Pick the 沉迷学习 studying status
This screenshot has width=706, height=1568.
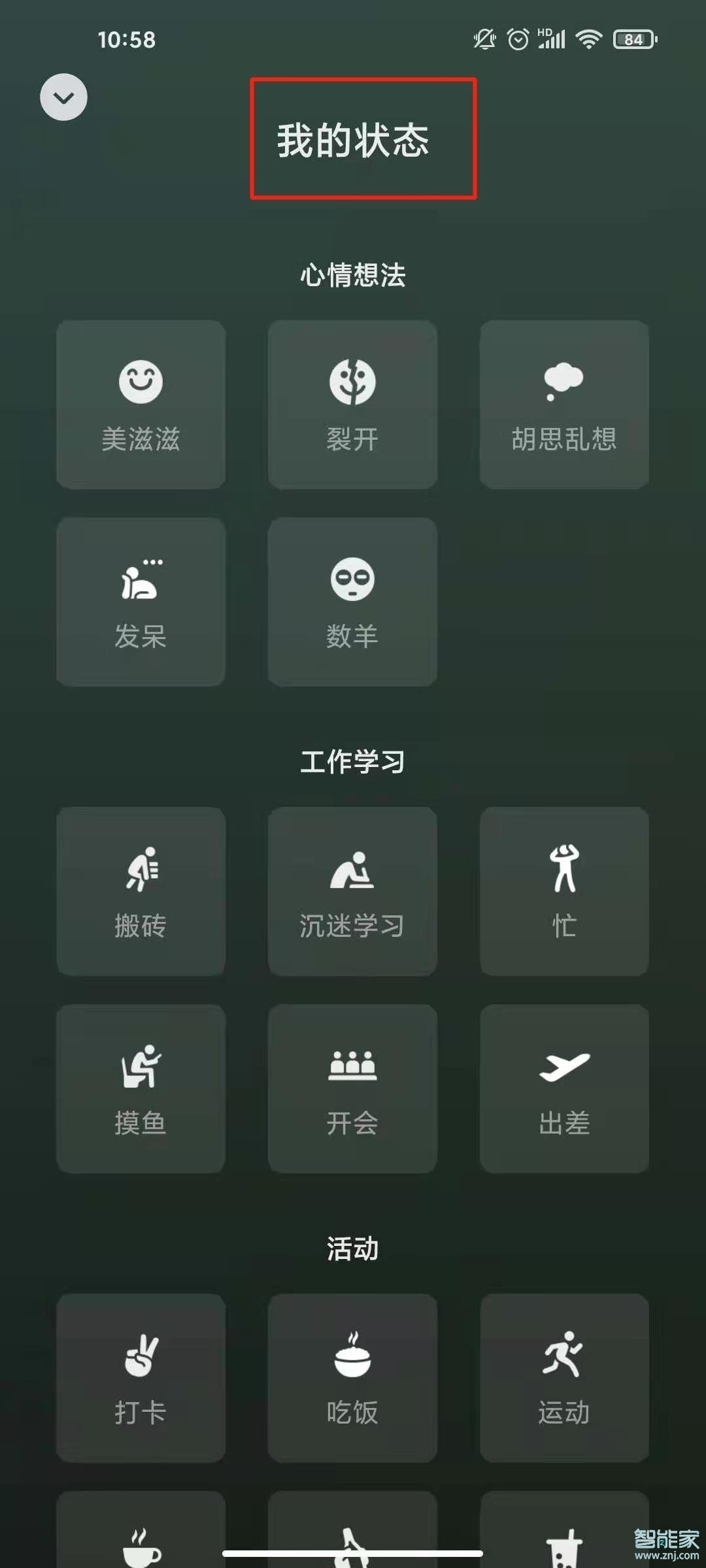click(352, 889)
